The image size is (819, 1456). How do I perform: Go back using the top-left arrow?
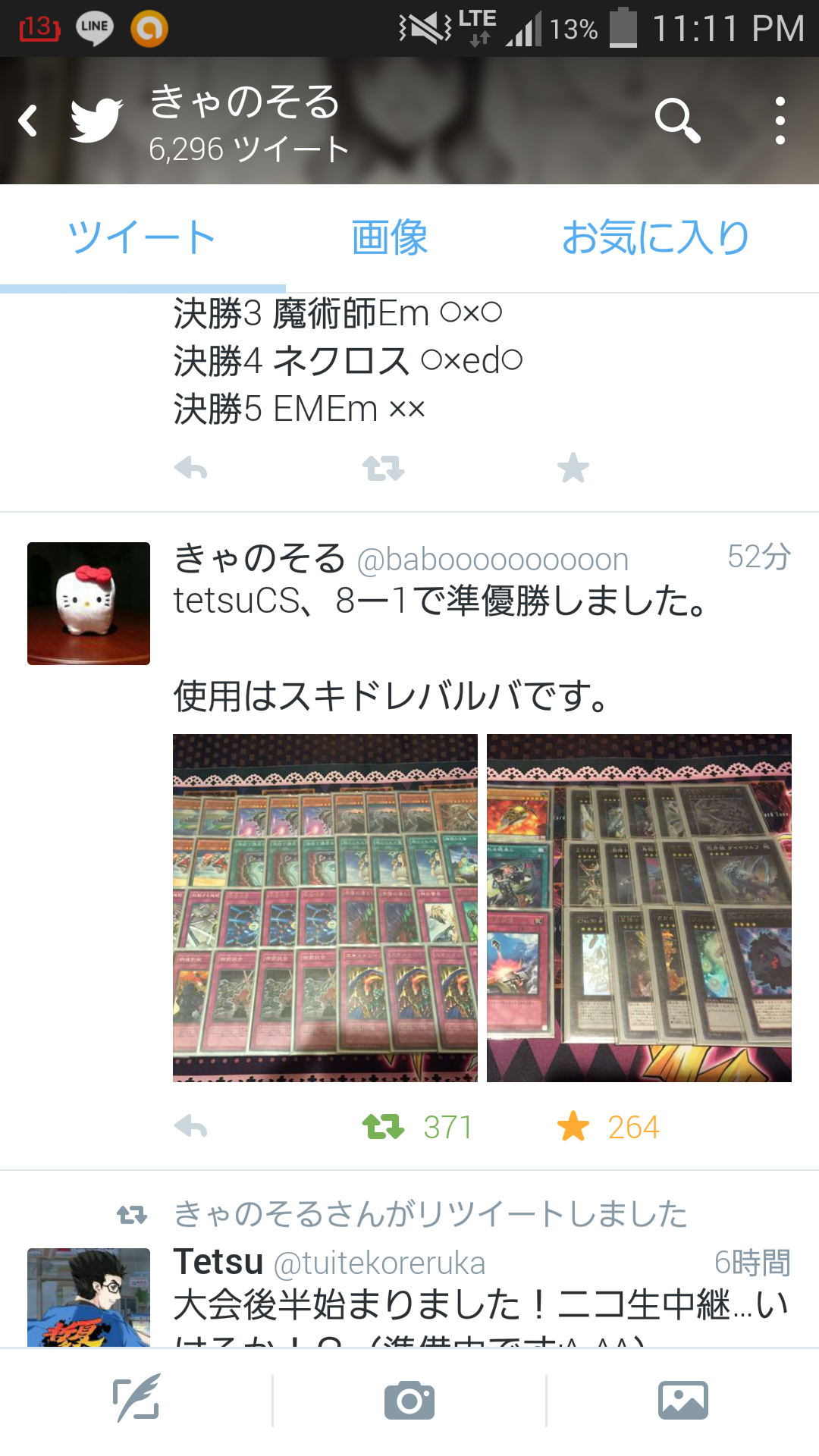pyautogui.click(x=29, y=121)
